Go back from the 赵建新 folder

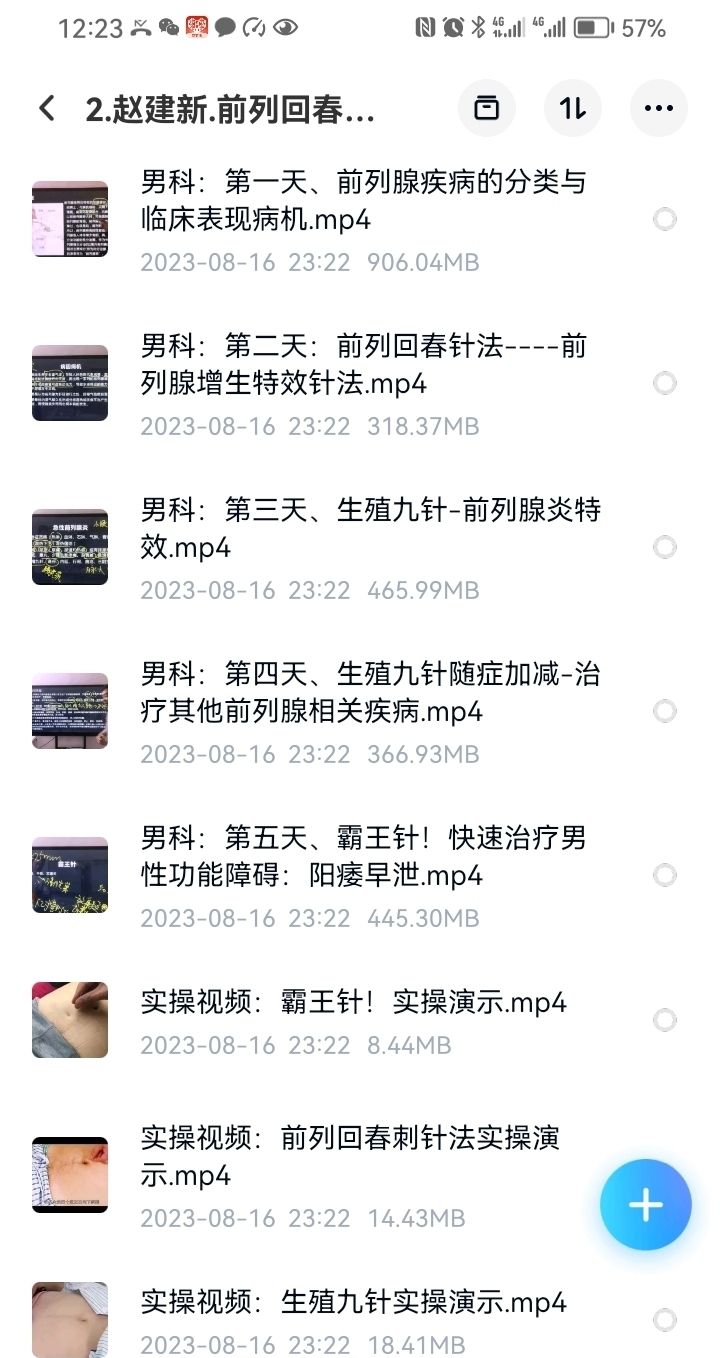[x=47, y=108]
